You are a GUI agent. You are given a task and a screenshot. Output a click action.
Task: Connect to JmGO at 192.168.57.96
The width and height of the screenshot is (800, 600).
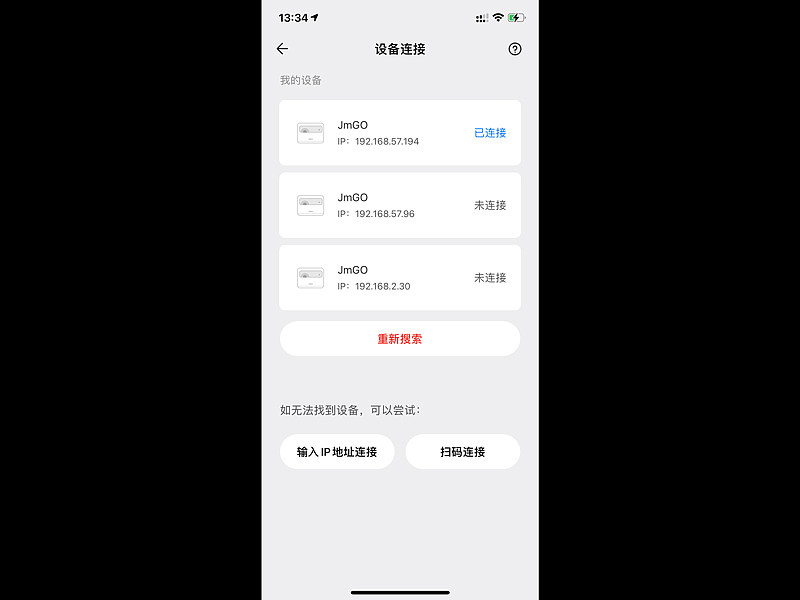(x=399, y=205)
